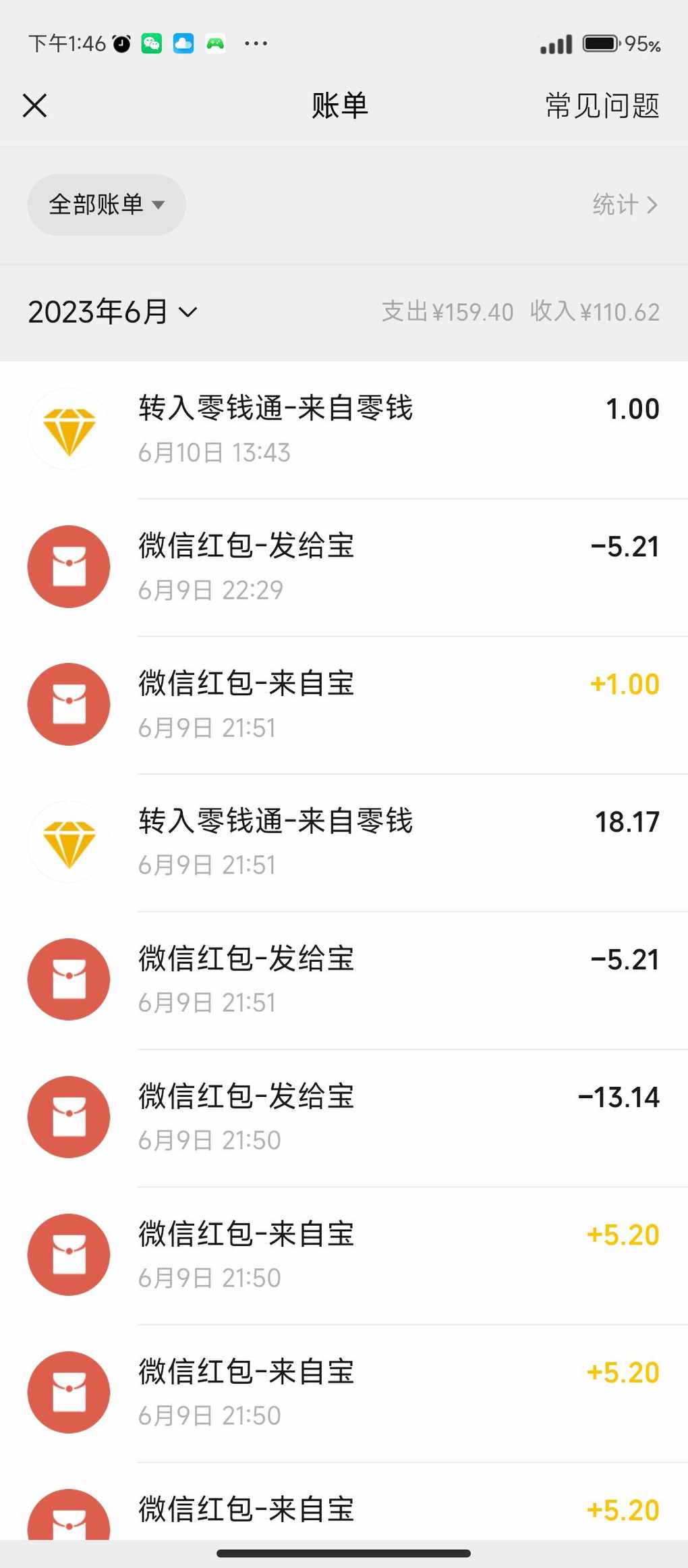Open the 转入零钱通 entry of 1.00
This screenshot has height=1568, width=688.
coord(344,430)
